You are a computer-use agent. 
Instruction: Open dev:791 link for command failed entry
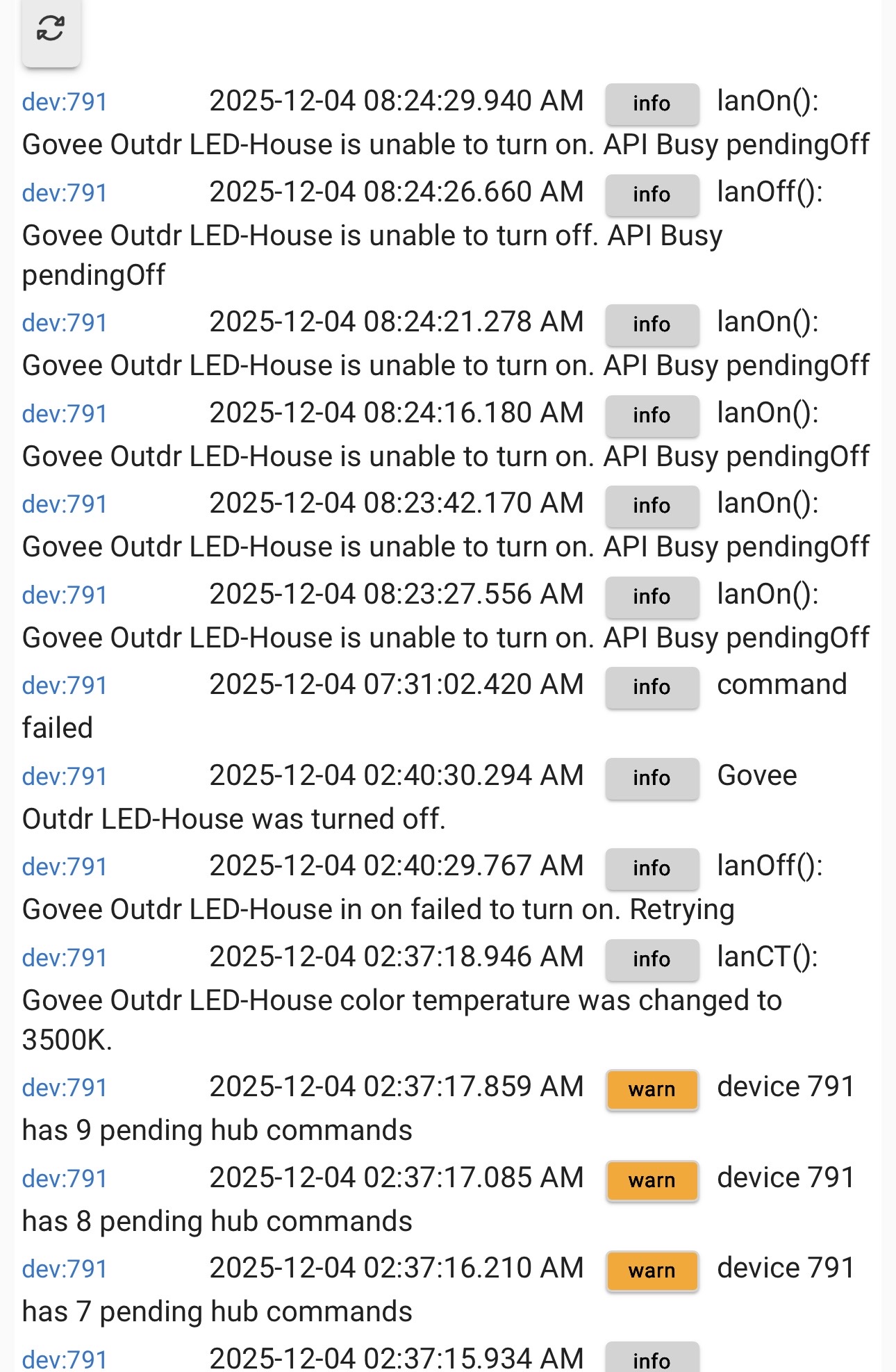(65, 686)
